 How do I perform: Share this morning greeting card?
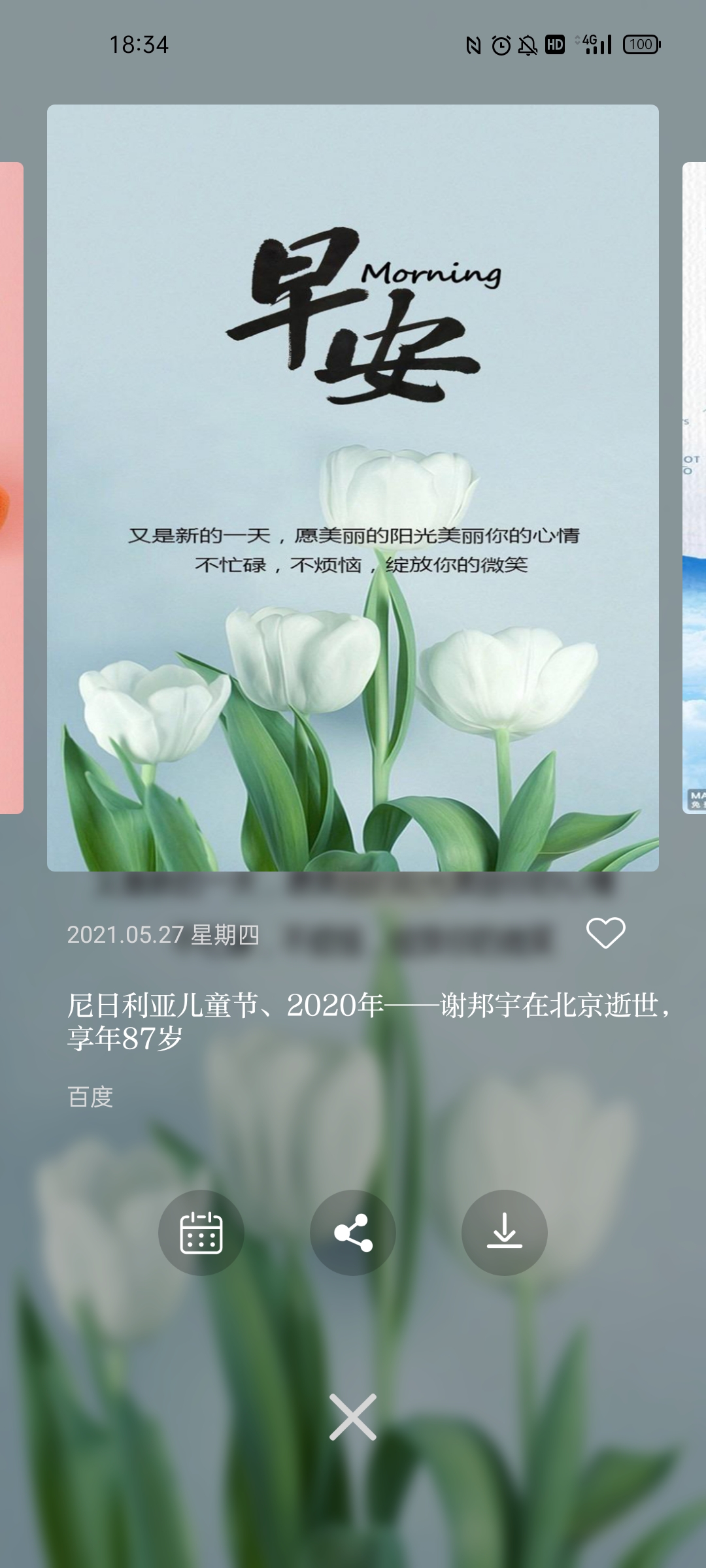353,1233
